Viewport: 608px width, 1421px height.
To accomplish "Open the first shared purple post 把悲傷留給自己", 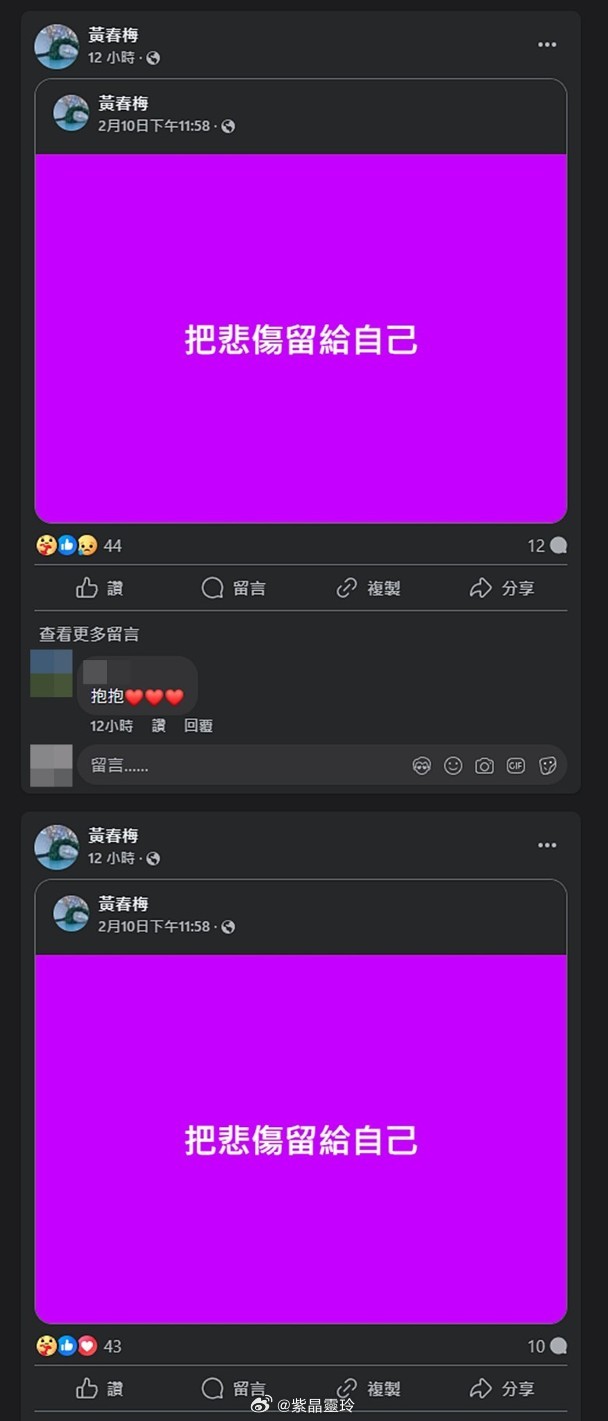I will pos(300,338).
